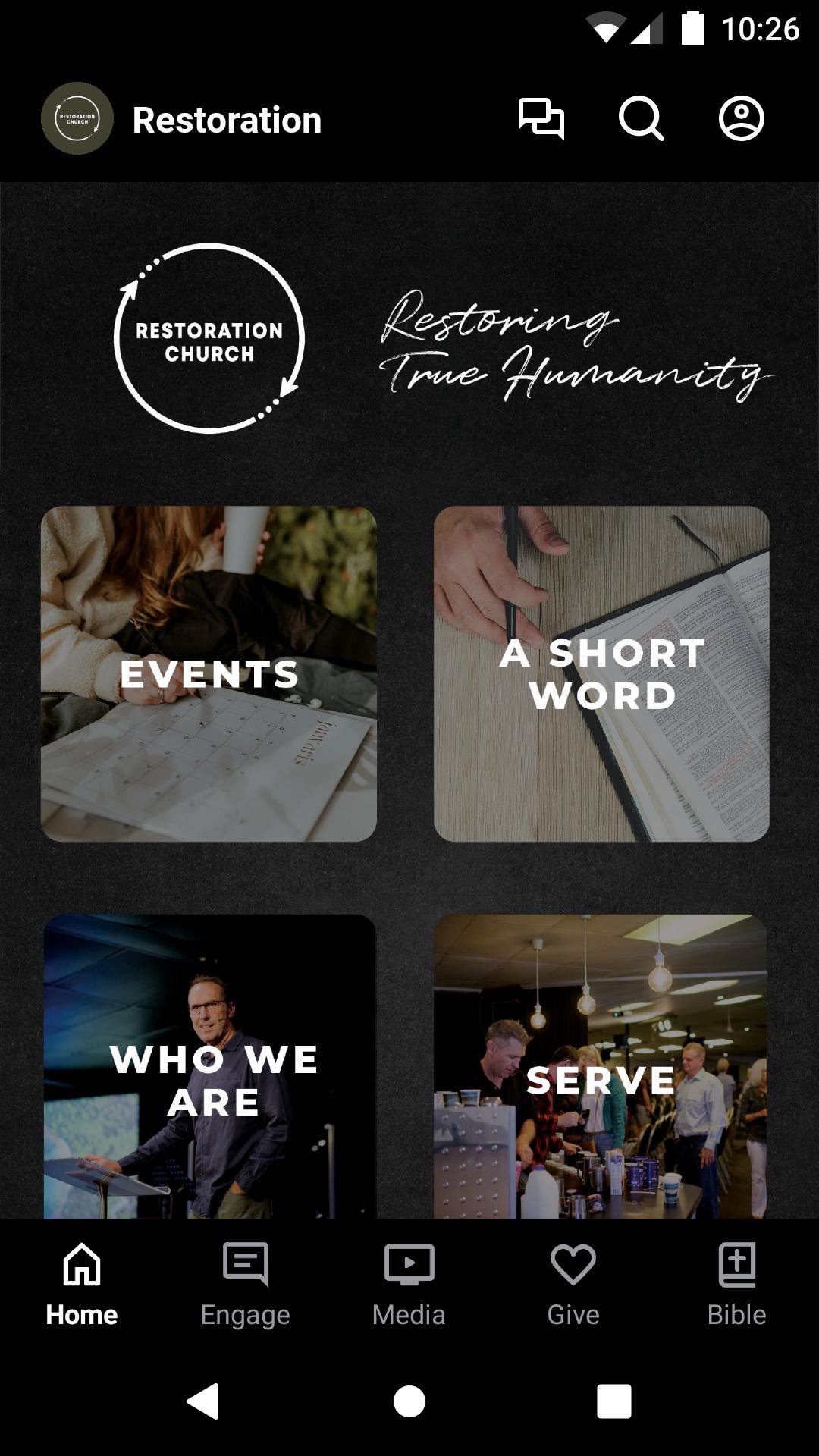Open the user profile icon
The height and width of the screenshot is (1456, 819).
(741, 119)
